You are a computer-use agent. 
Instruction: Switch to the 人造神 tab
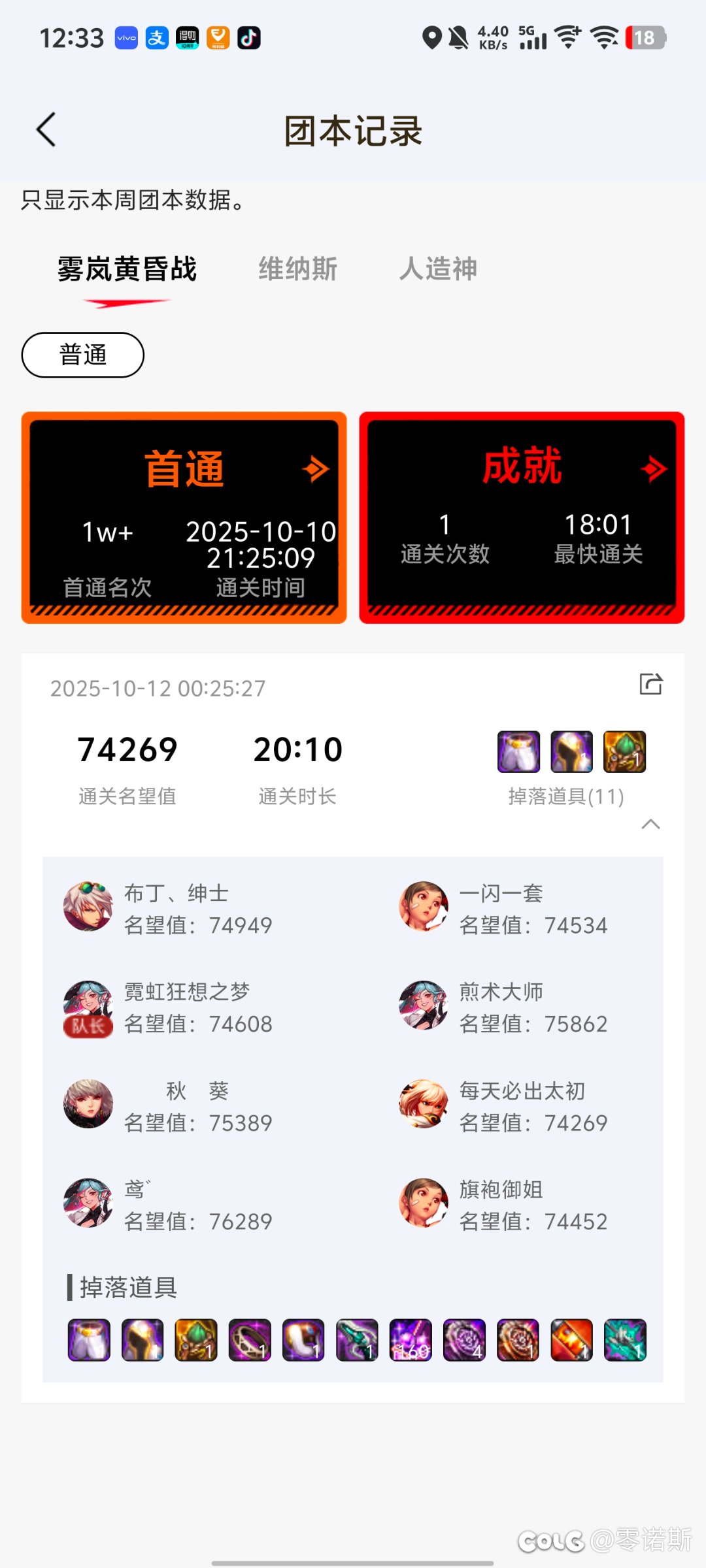tap(438, 269)
